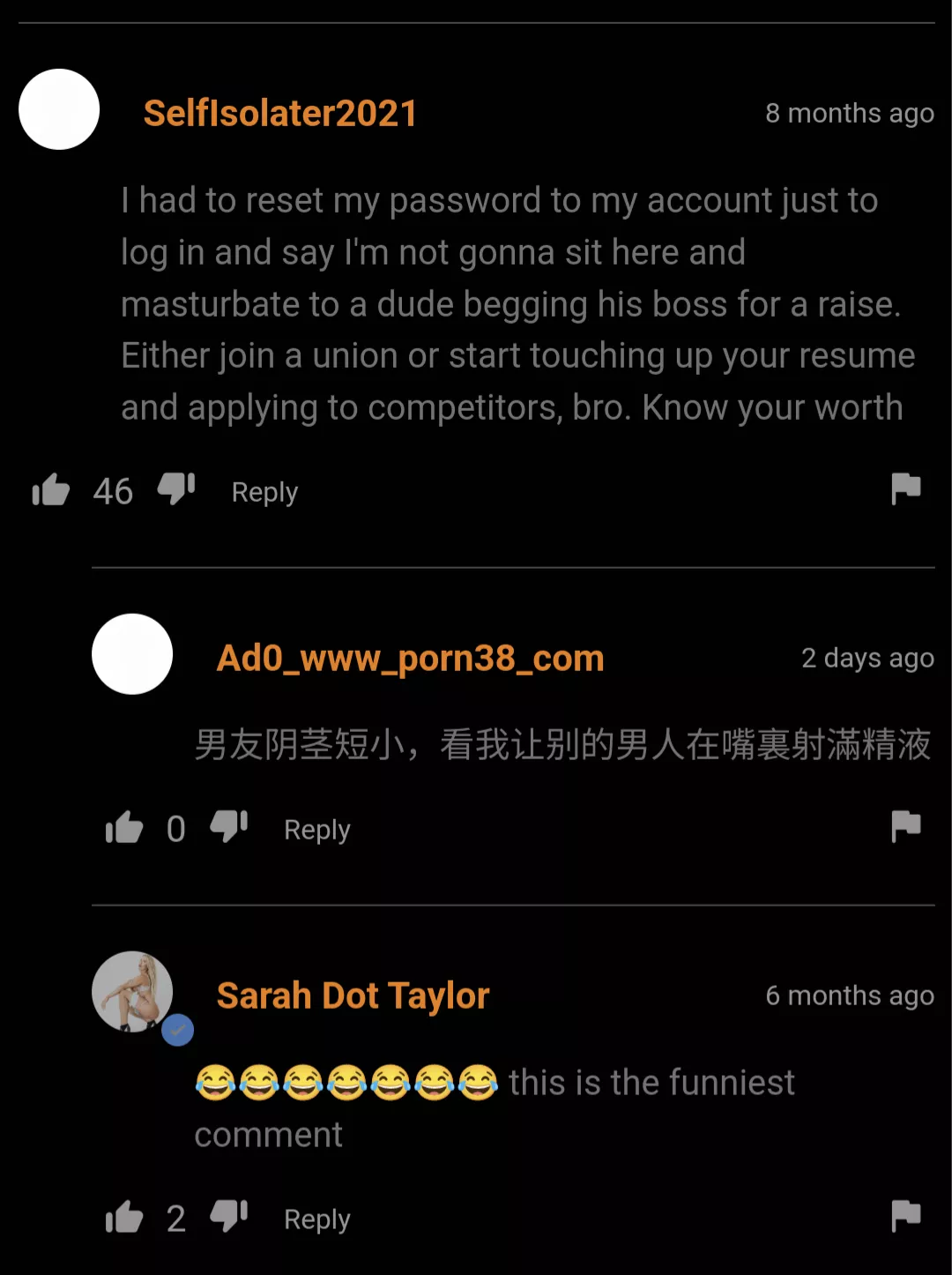Reply to SelfIsolater2021's comment

tap(264, 492)
